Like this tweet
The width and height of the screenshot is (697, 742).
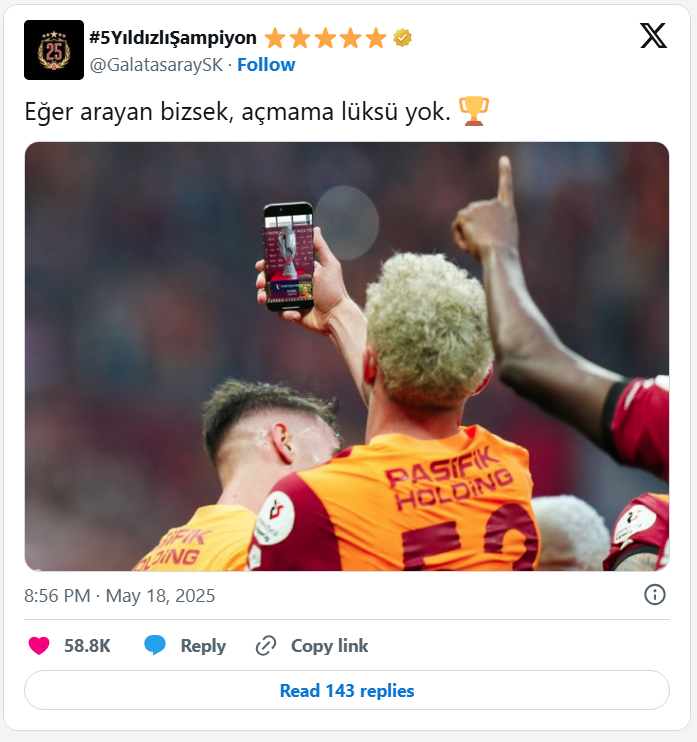click(40, 646)
